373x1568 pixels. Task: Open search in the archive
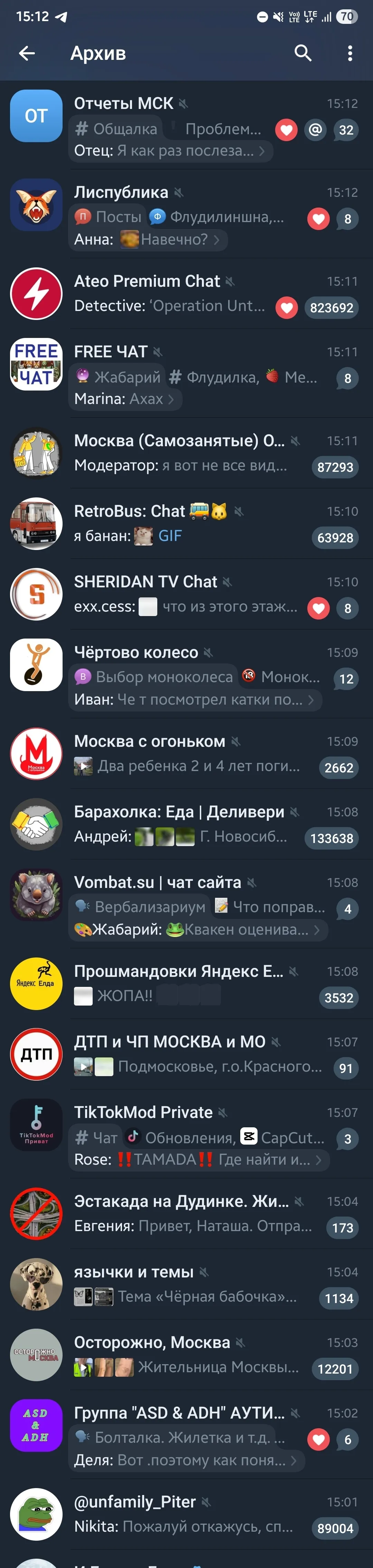303,54
